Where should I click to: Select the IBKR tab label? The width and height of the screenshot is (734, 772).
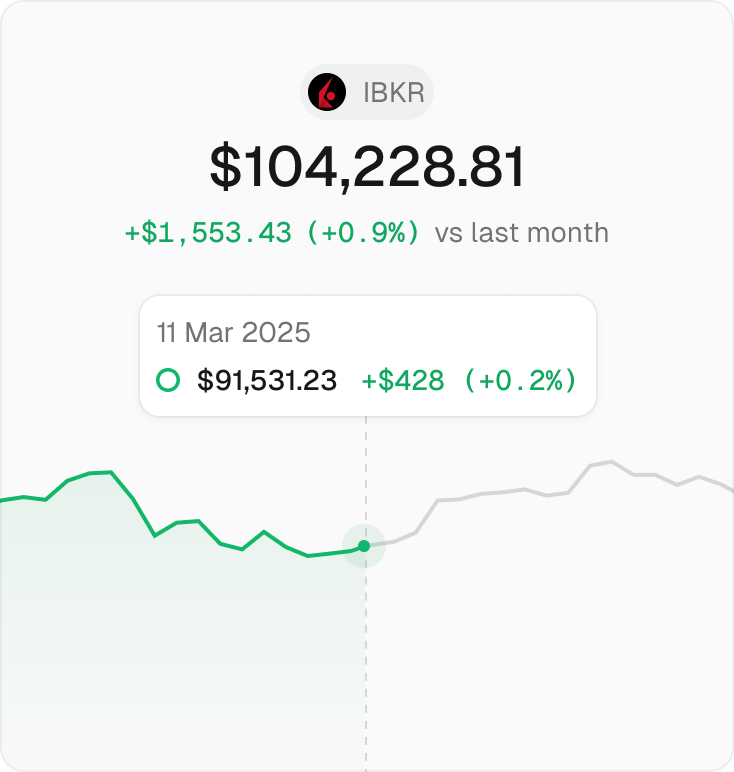(x=392, y=92)
